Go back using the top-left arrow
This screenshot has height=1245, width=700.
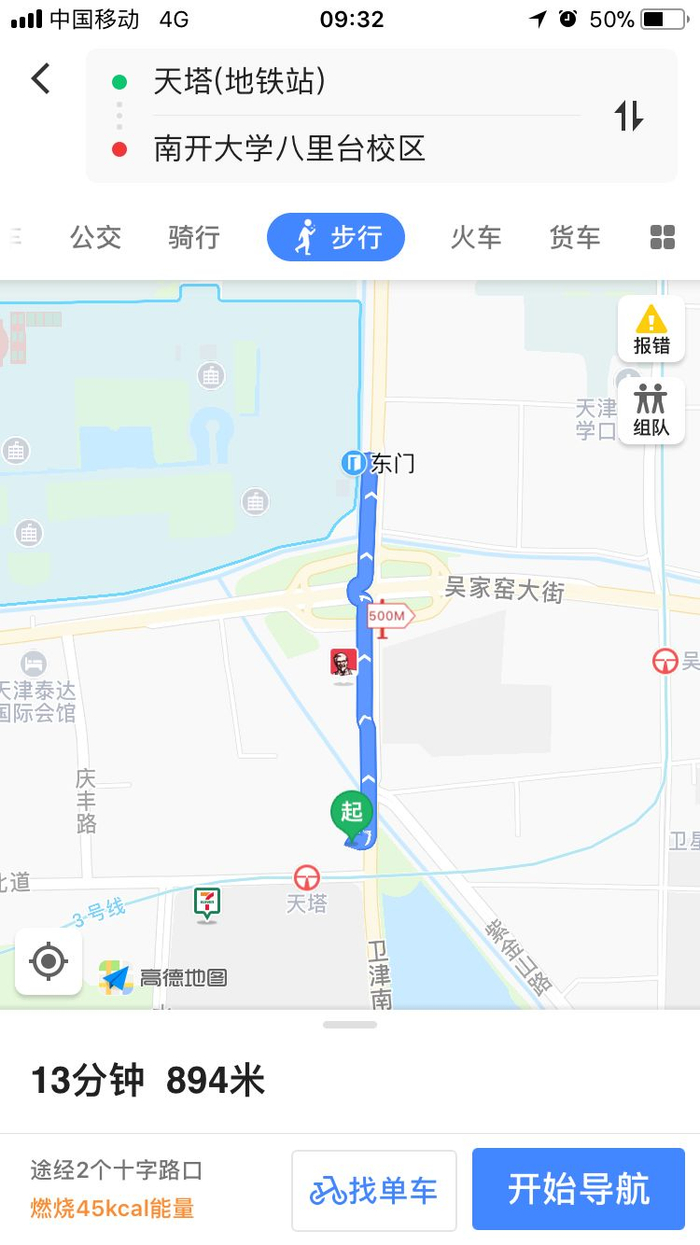[x=40, y=78]
